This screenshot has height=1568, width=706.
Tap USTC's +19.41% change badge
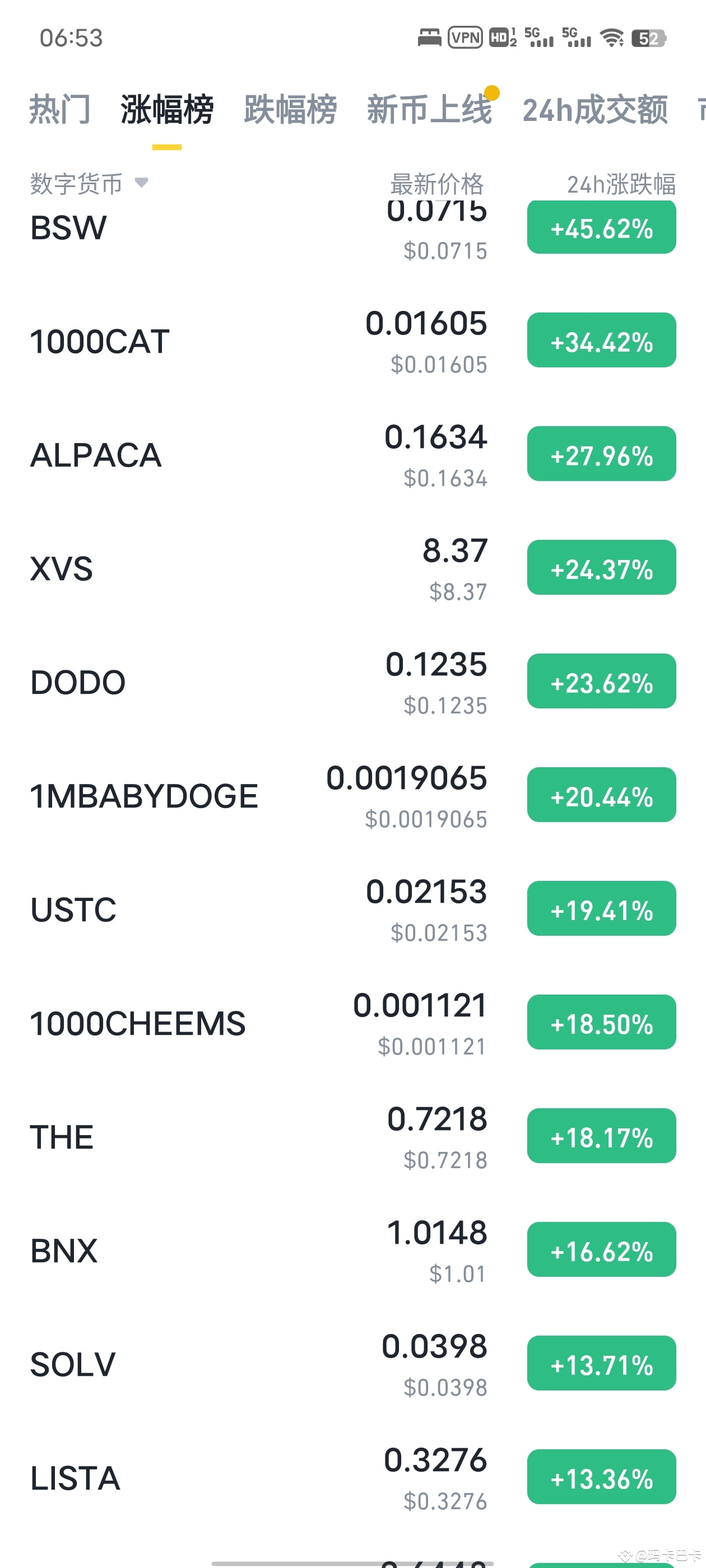pos(601,911)
